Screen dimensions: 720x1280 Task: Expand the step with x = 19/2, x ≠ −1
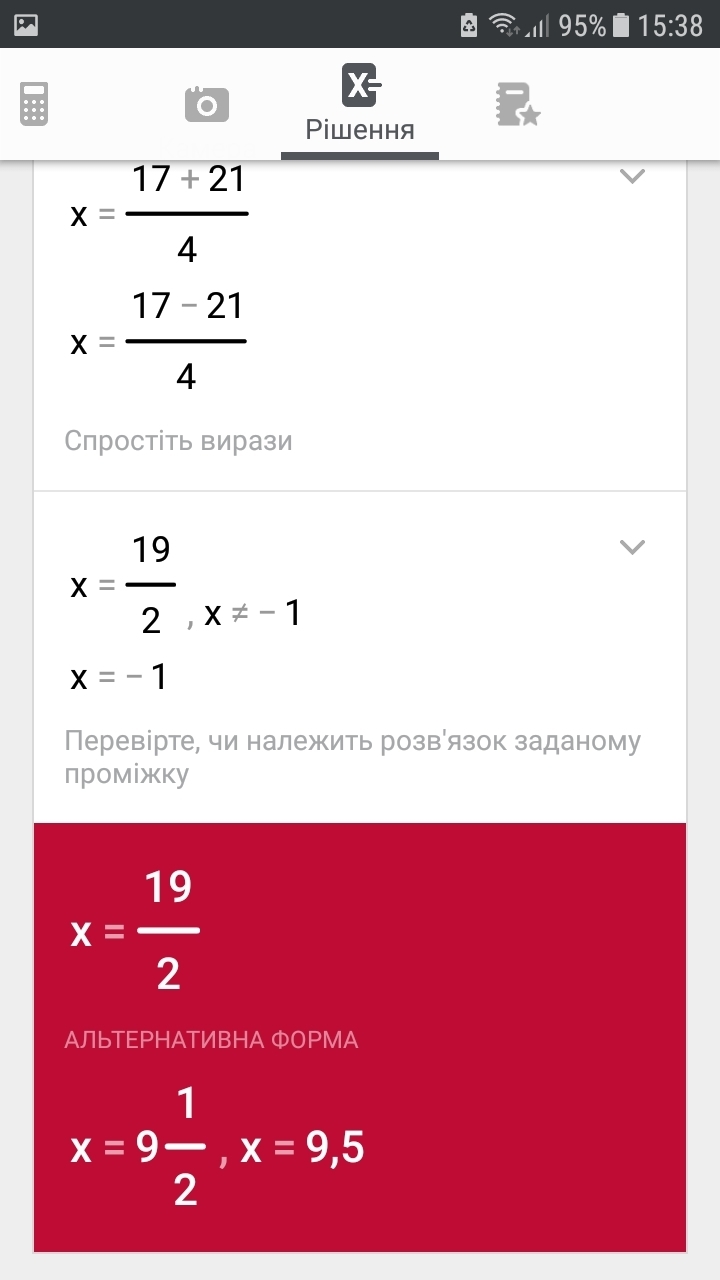pos(631,547)
